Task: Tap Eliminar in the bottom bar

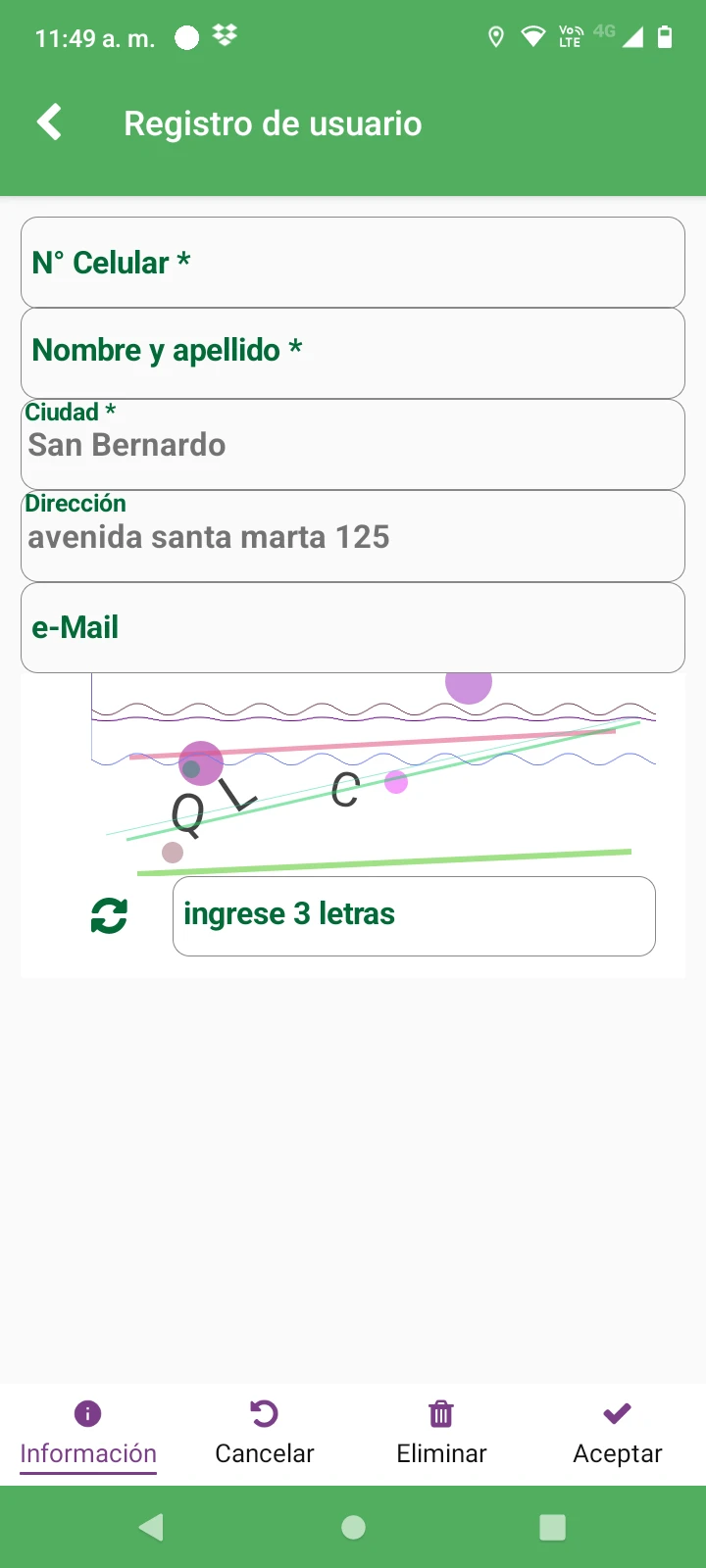Action: pos(441,1433)
